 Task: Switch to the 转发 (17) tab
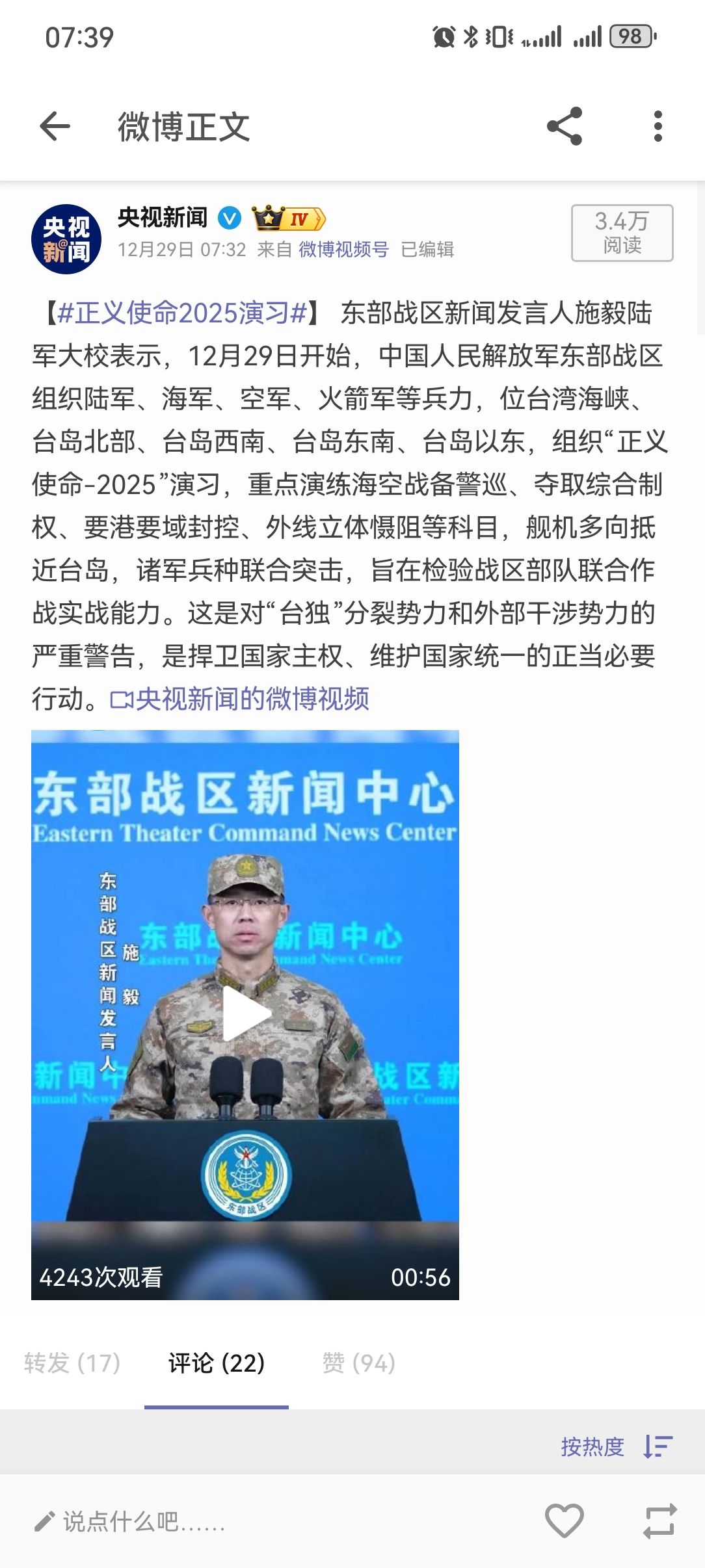[x=72, y=1363]
